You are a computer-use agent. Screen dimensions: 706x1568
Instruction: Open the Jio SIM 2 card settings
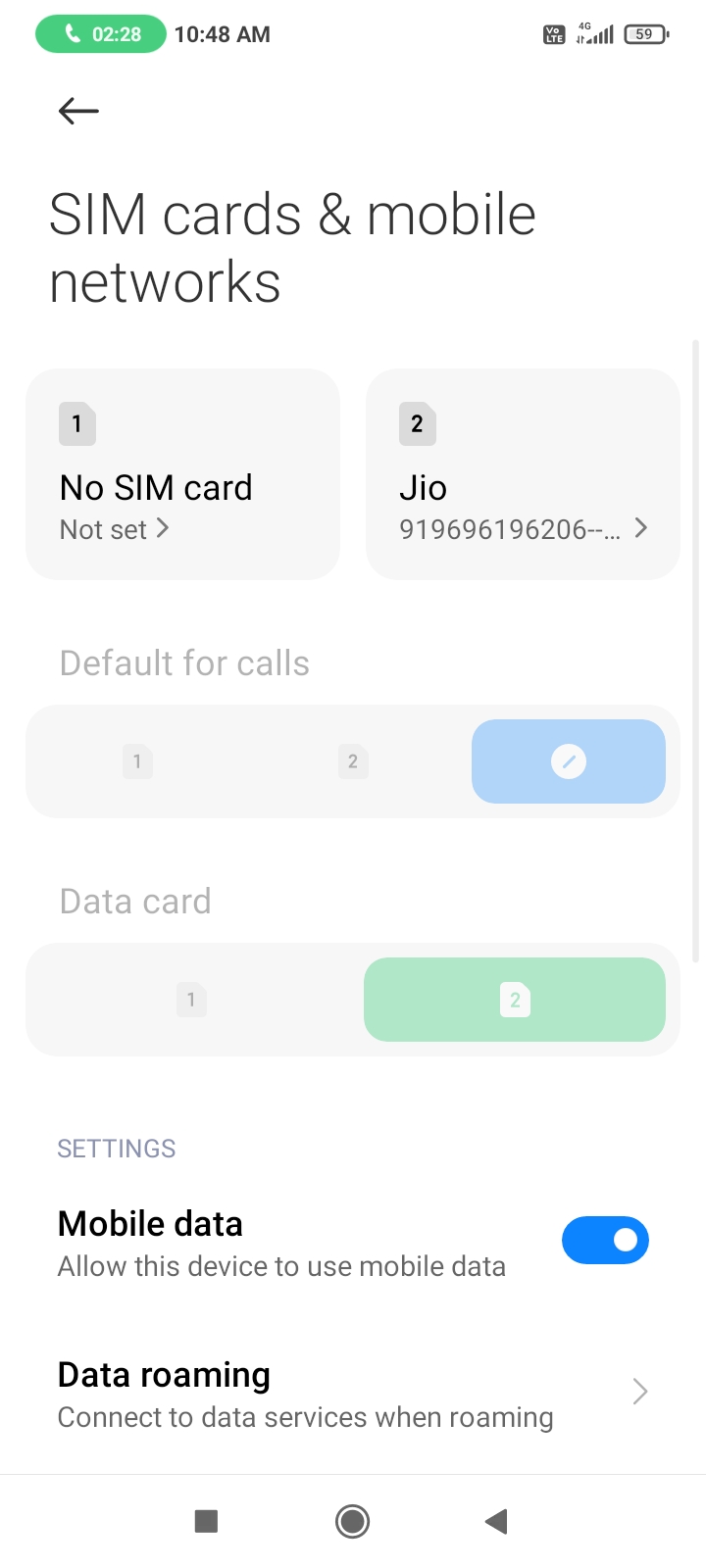tap(523, 474)
